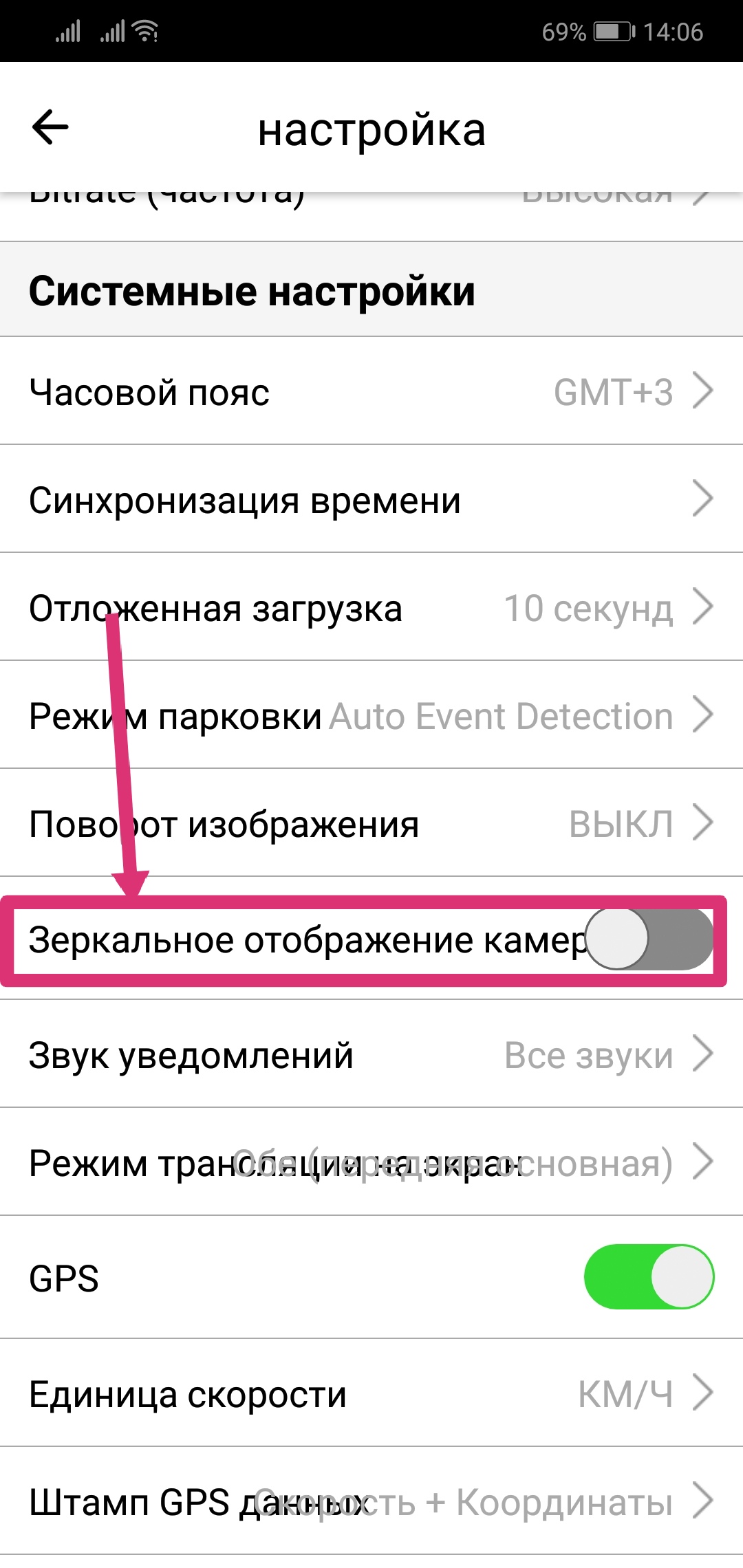Image resolution: width=743 pixels, height=1568 pixels.
Task: Go back using the arrow icon
Action: pyautogui.click(x=50, y=128)
